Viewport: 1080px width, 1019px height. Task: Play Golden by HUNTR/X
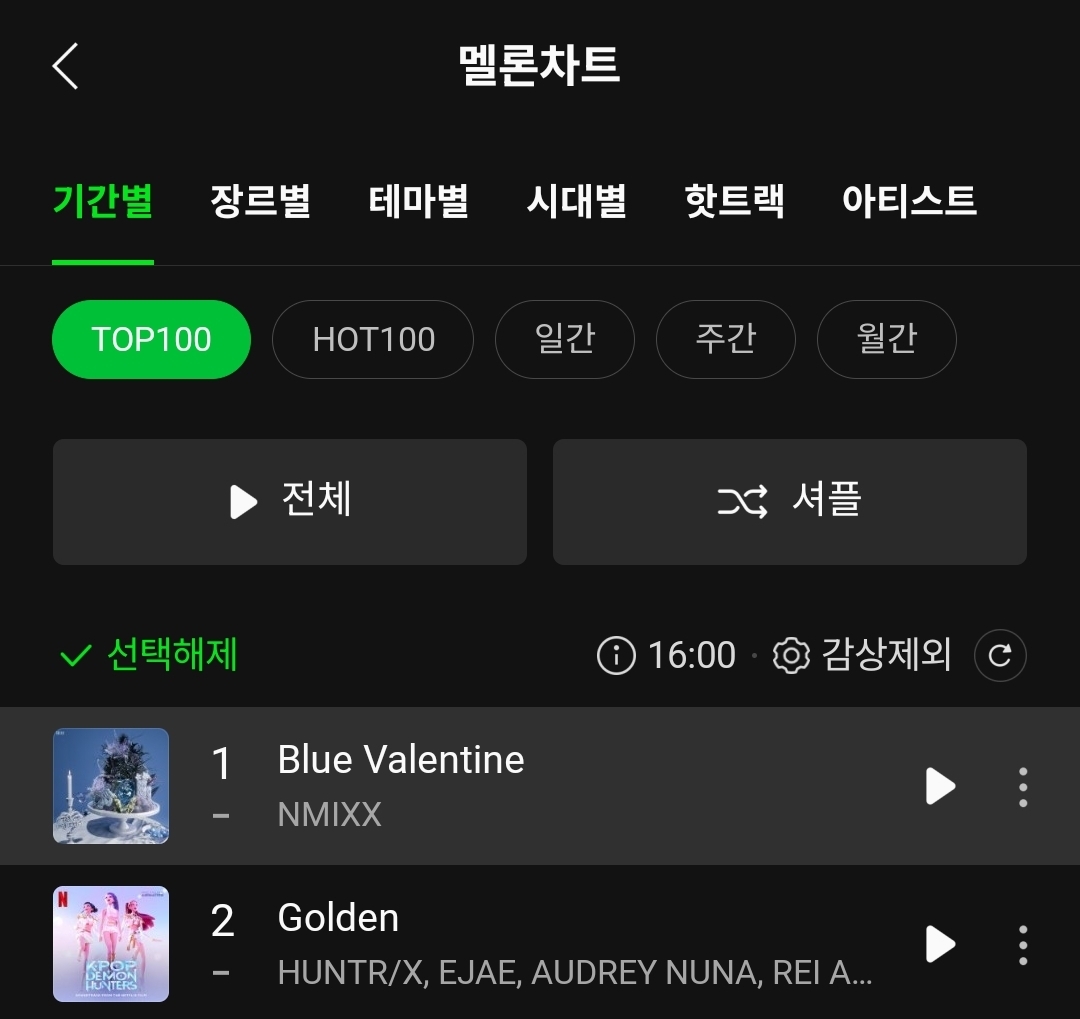point(940,944)
